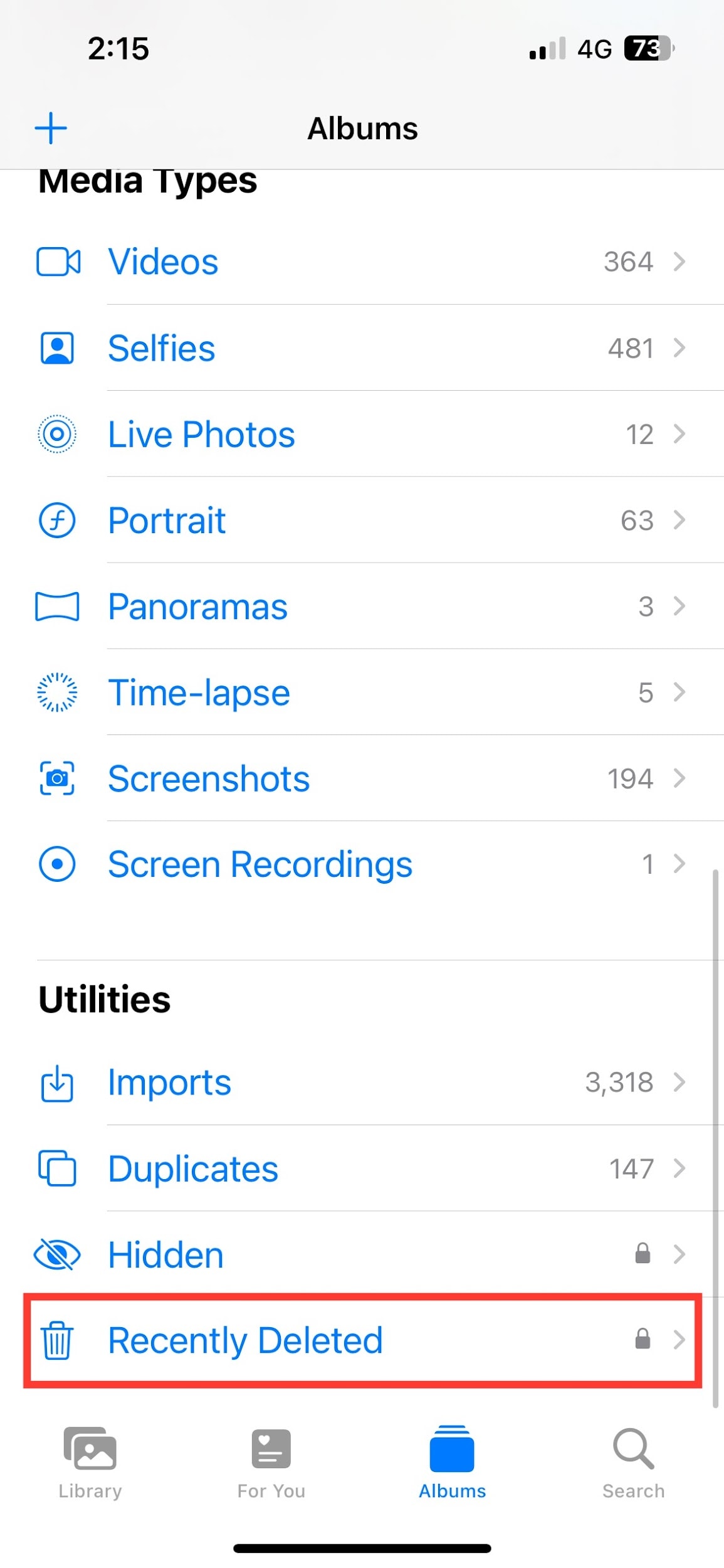This screenshot has width=724, height=1568.
Task: Tap the Time-lapse spinner icon
Action: (x=58, y=692)
